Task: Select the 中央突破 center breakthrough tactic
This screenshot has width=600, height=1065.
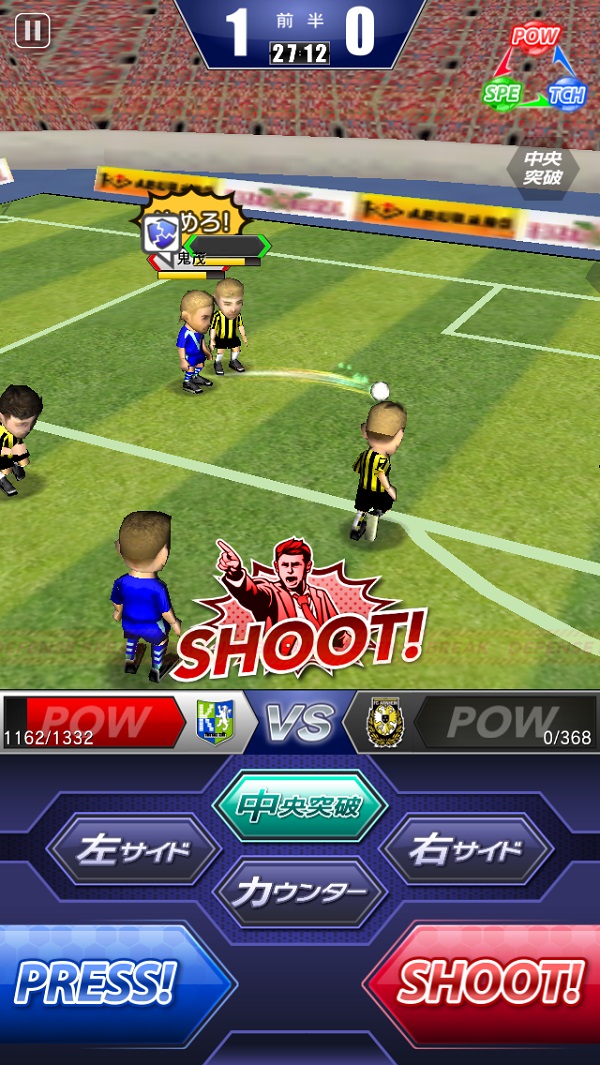Action: pyautogui.click(x=300, y=807)
